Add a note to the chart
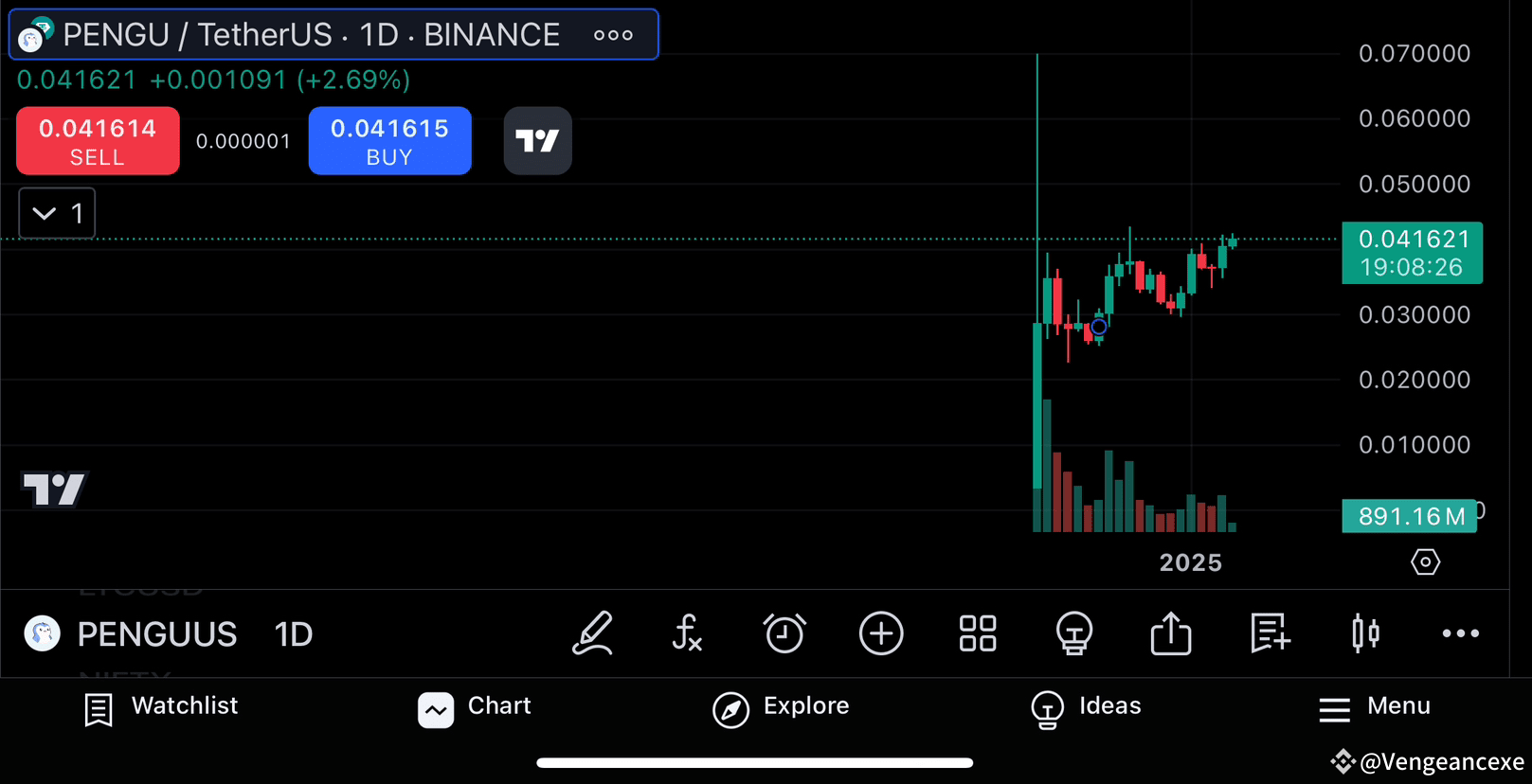 click(x=1270, y=633)
